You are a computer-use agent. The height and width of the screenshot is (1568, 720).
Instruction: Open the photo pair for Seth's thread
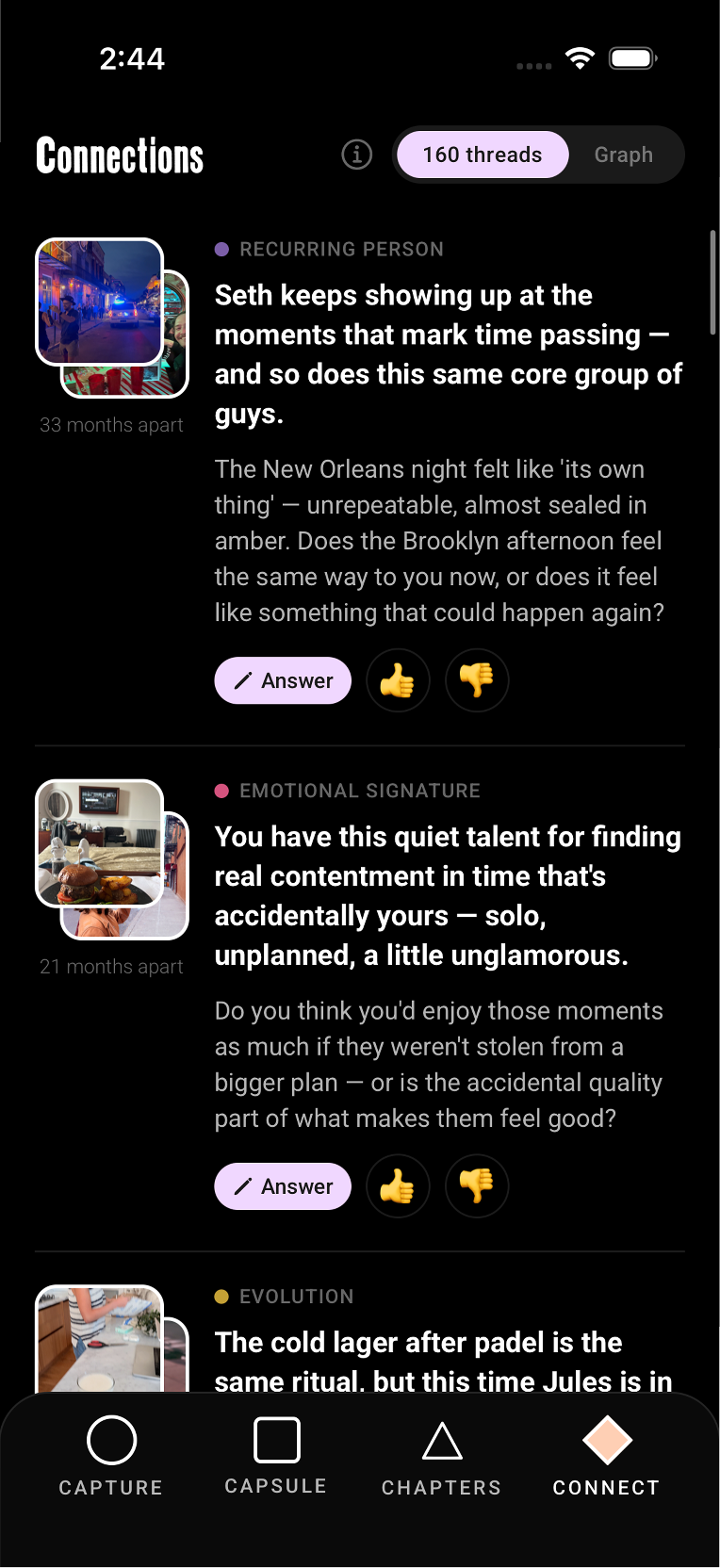click(x=112, y=318)
